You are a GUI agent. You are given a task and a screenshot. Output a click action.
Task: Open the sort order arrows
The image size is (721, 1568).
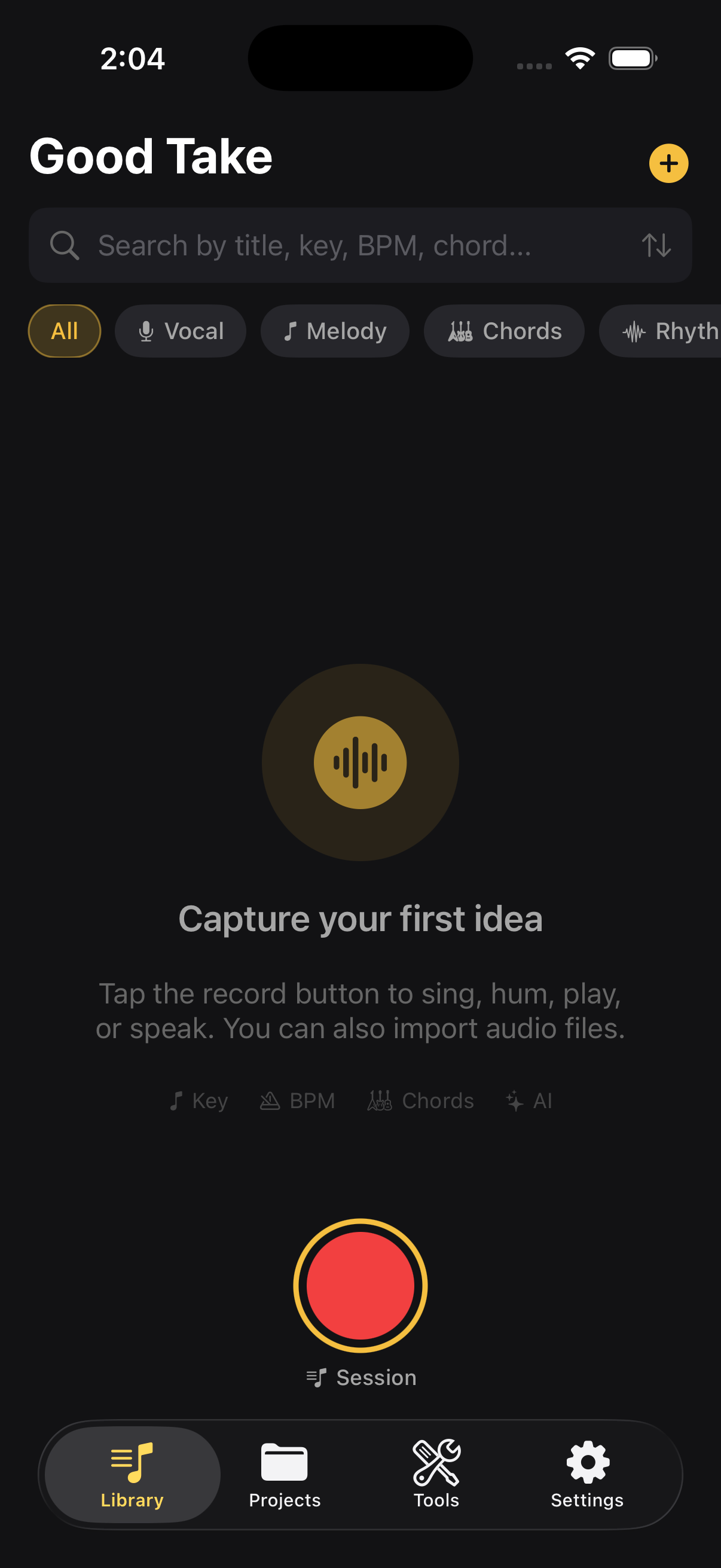pyautogui.click(x=656, y=245)
